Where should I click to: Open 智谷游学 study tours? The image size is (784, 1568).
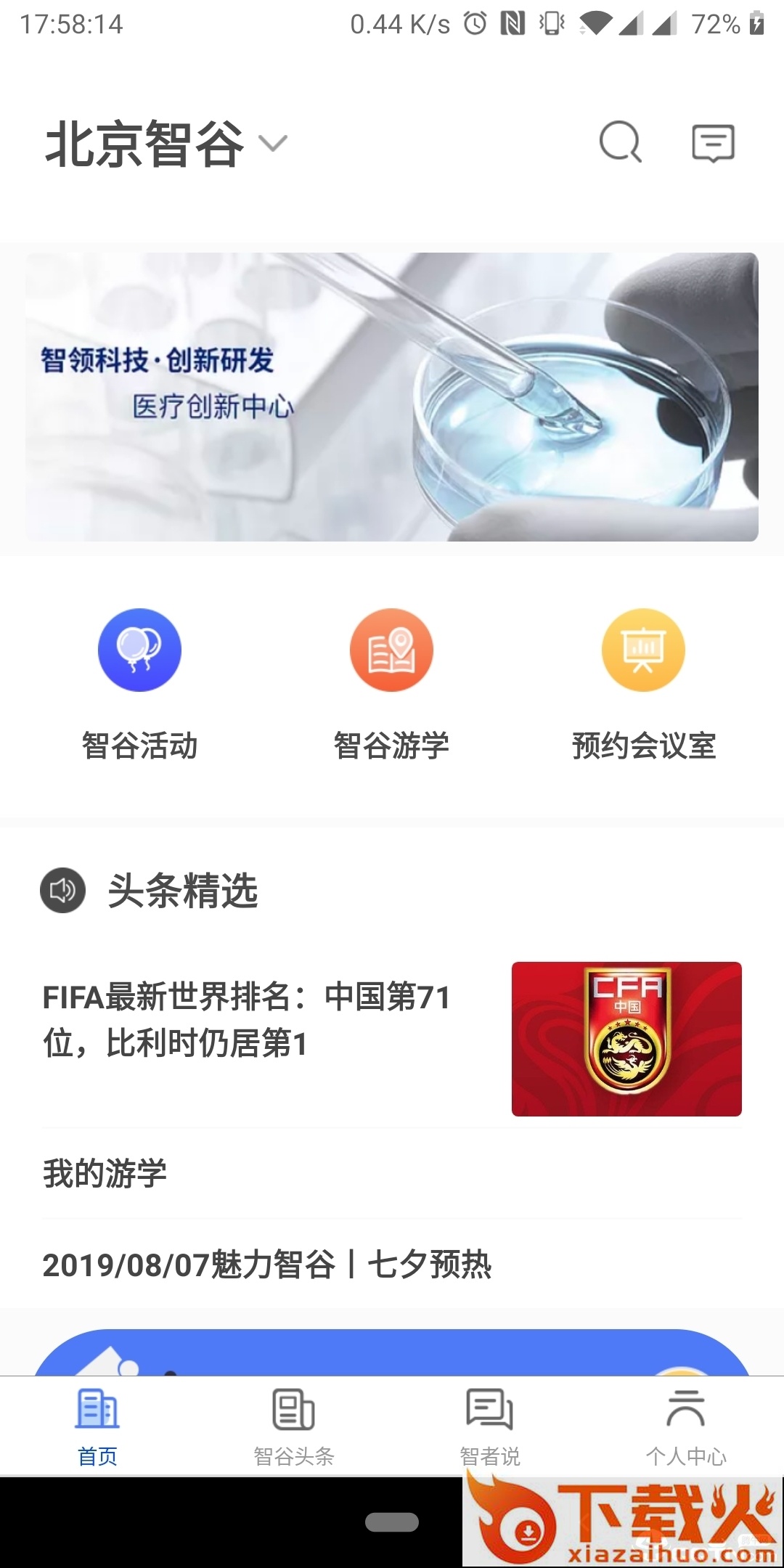pyautogui.click(x=391, y=682)
